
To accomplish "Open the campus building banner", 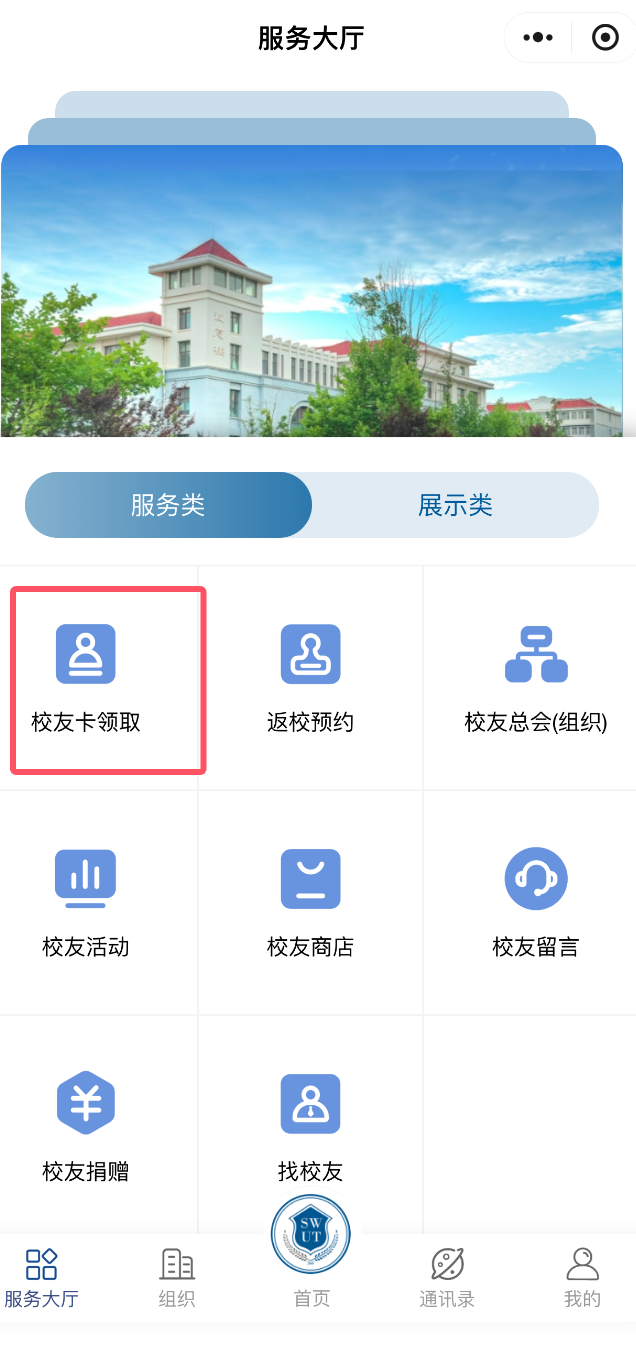I will [x=312, y=292].
